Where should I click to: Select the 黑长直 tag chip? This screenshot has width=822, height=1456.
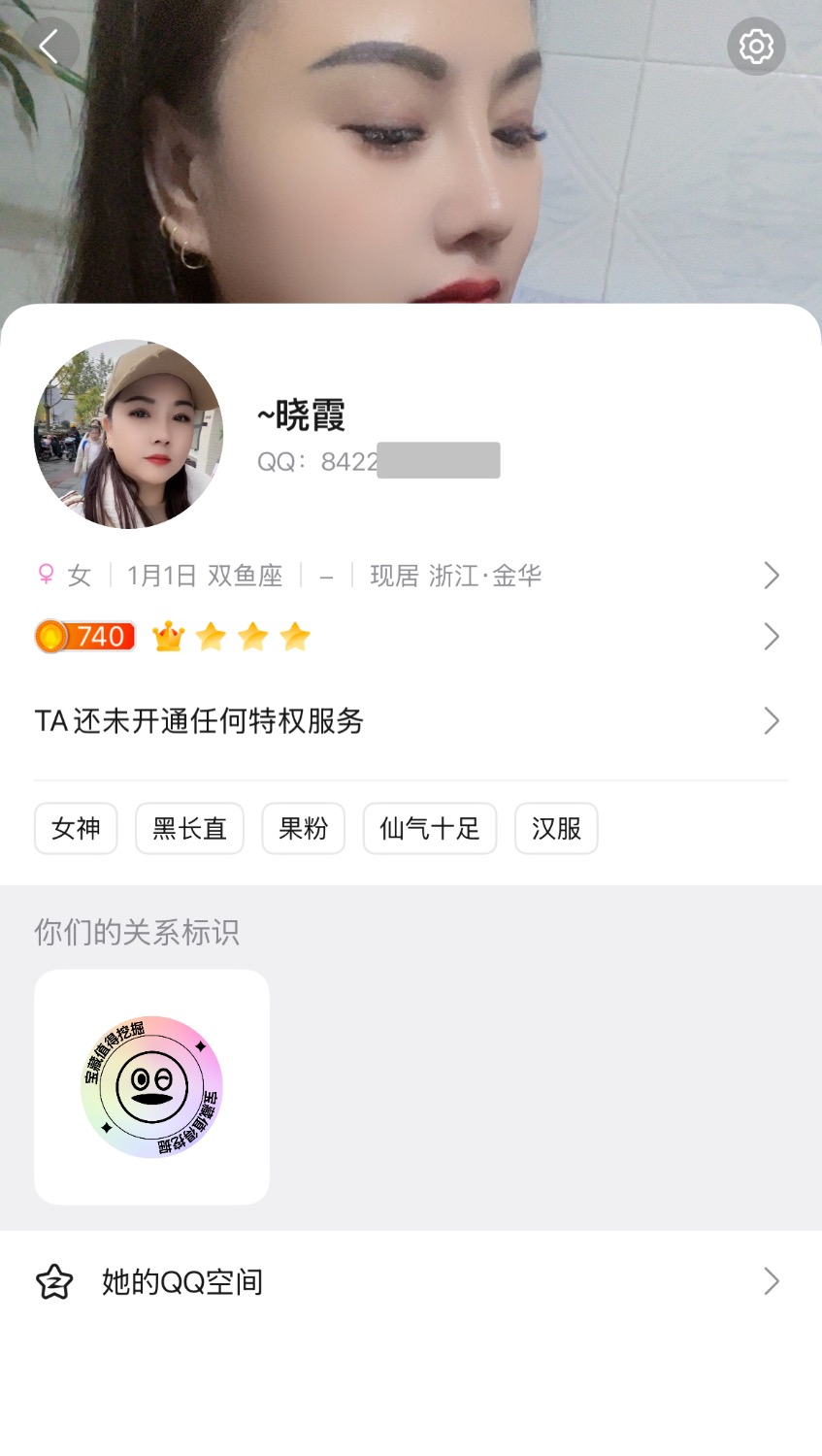[x=189, y=829]
